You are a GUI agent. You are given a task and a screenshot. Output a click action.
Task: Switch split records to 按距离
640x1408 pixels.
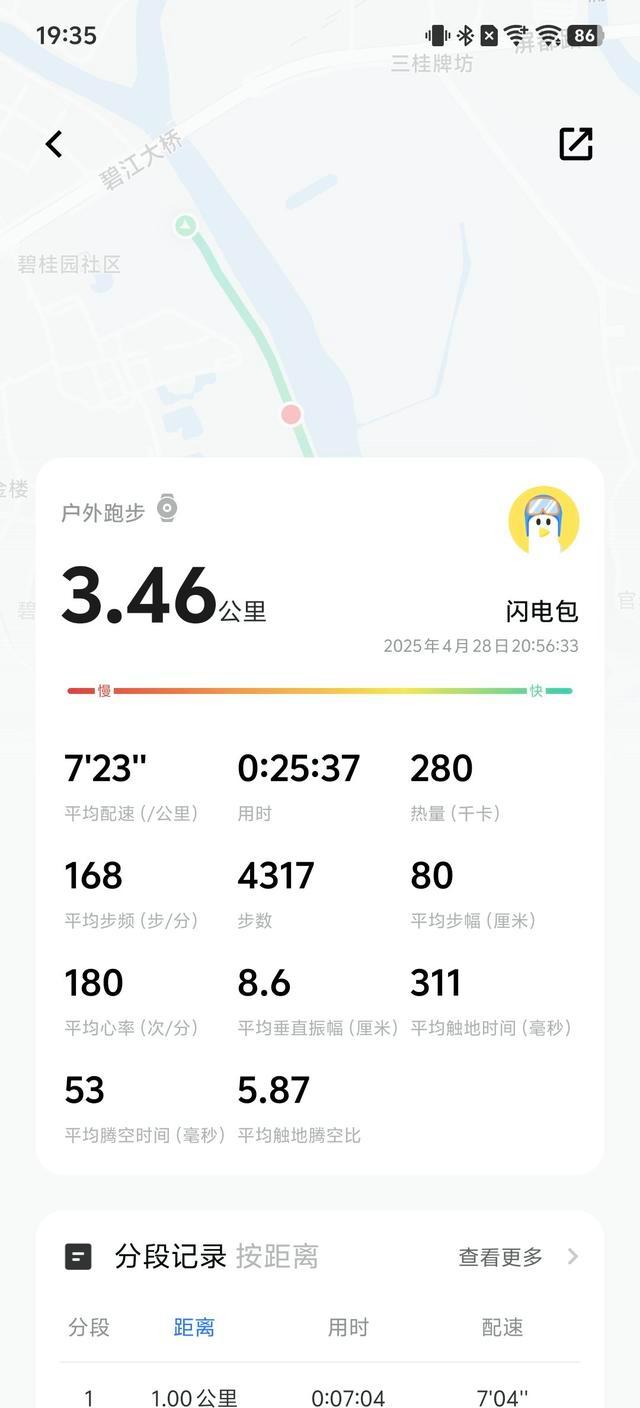(277, 1257)
